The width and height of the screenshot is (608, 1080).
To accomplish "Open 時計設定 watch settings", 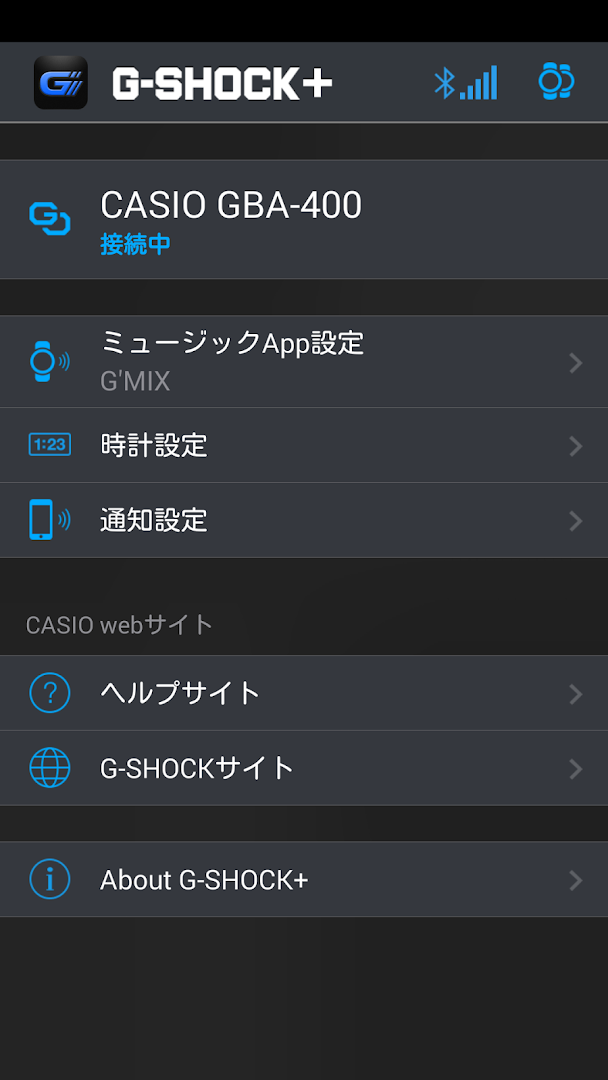I will click(304, 445).
